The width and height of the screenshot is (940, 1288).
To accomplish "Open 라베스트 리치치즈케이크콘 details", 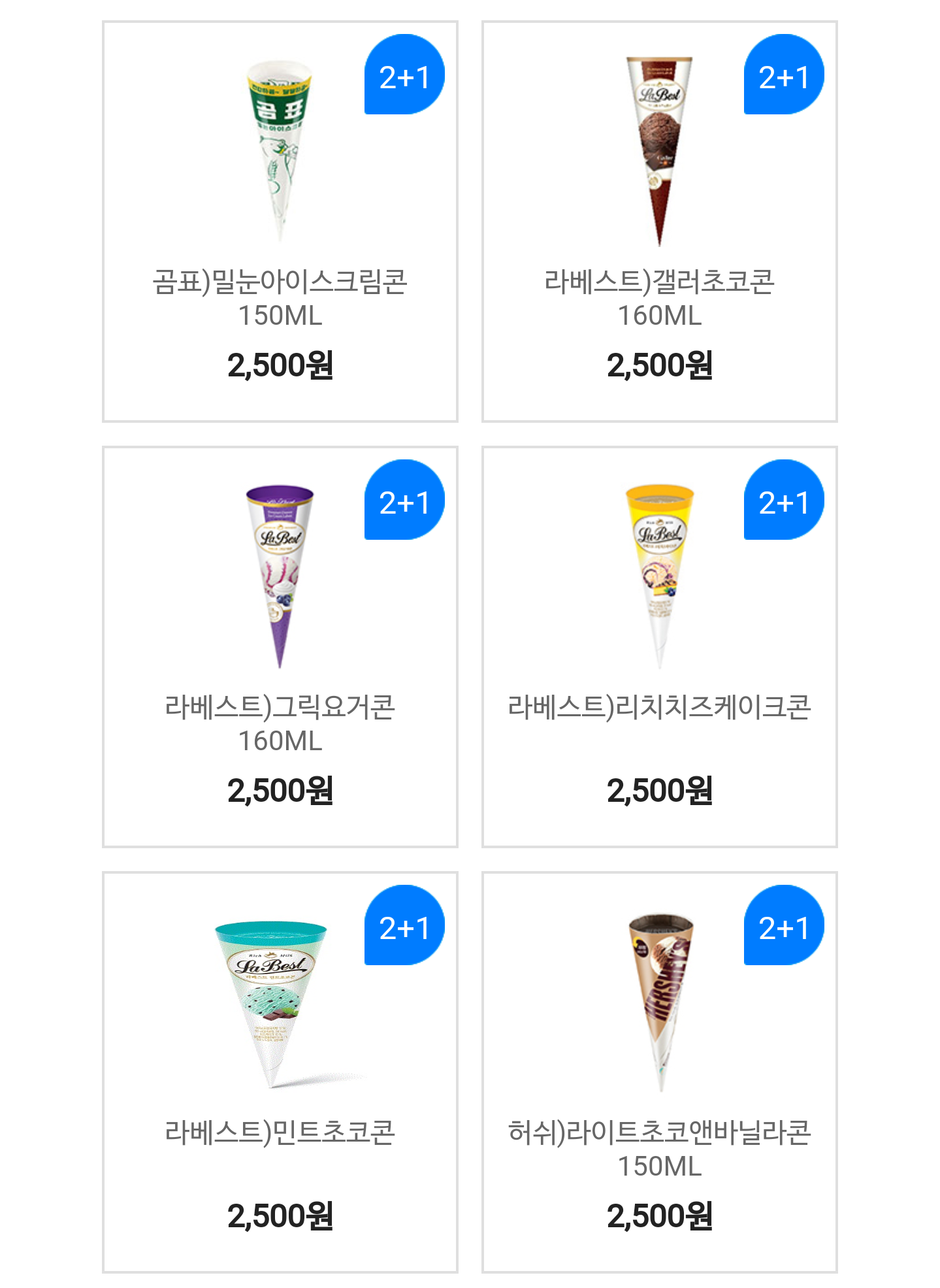I will (659, 647).
